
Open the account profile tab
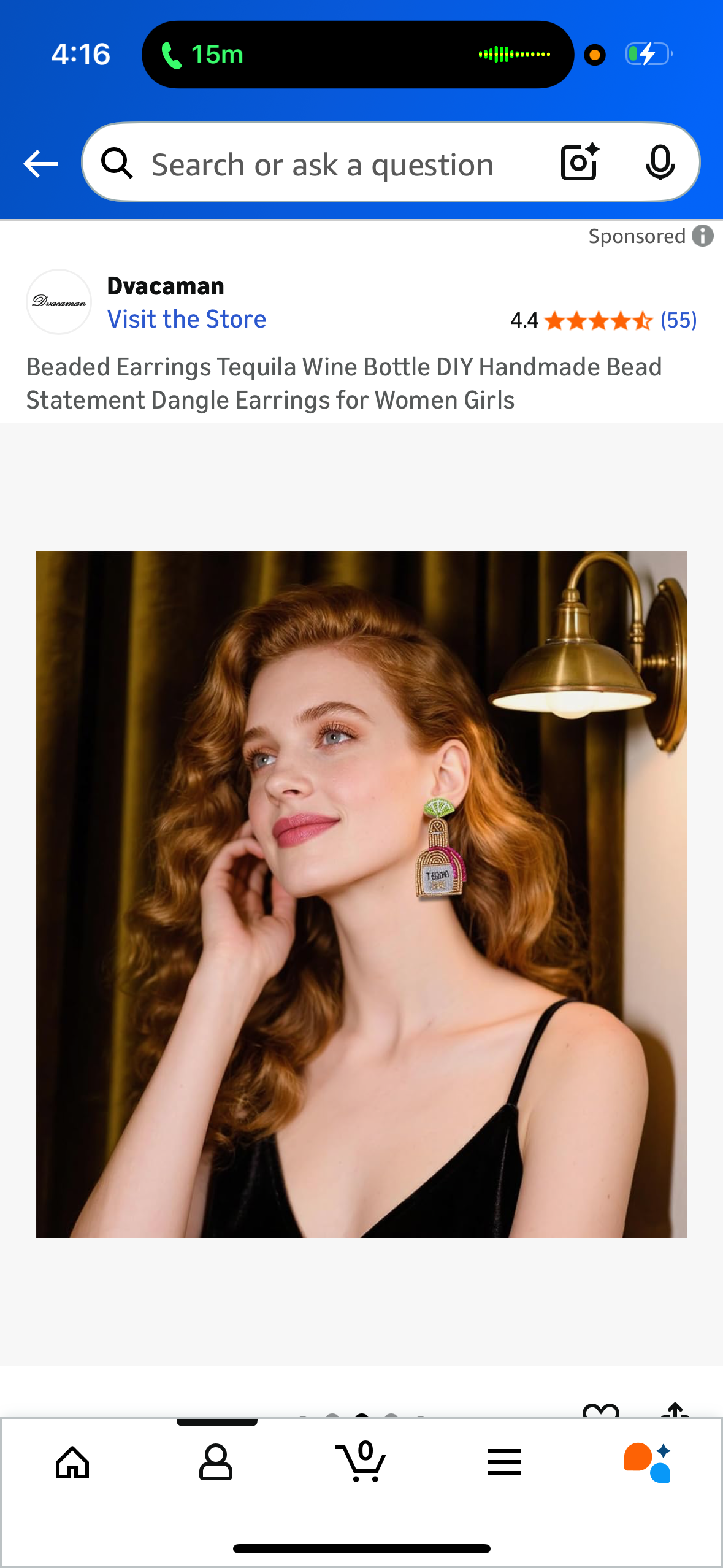pos(216,1462)
